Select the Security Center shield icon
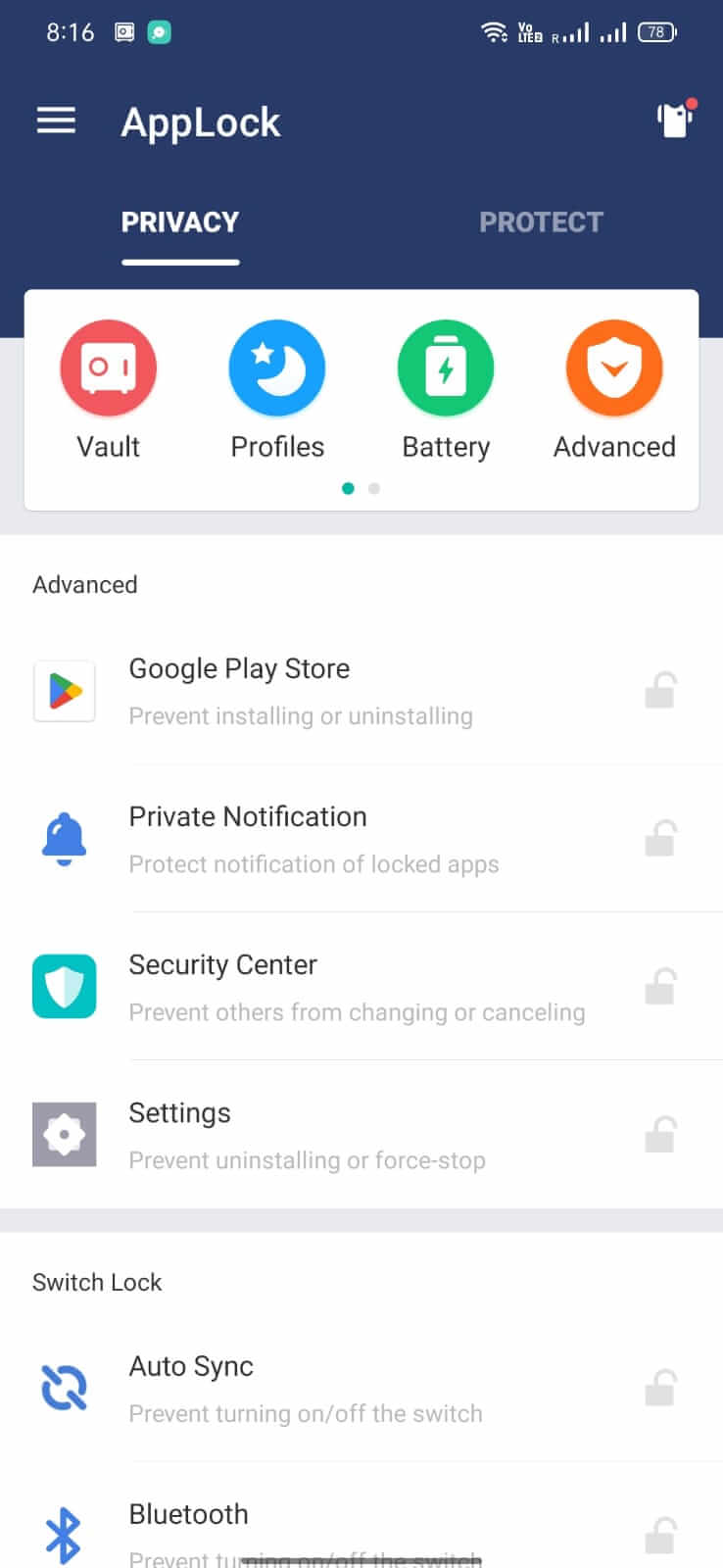Viewport: 723px width, 1568px height. pos(65,986)
